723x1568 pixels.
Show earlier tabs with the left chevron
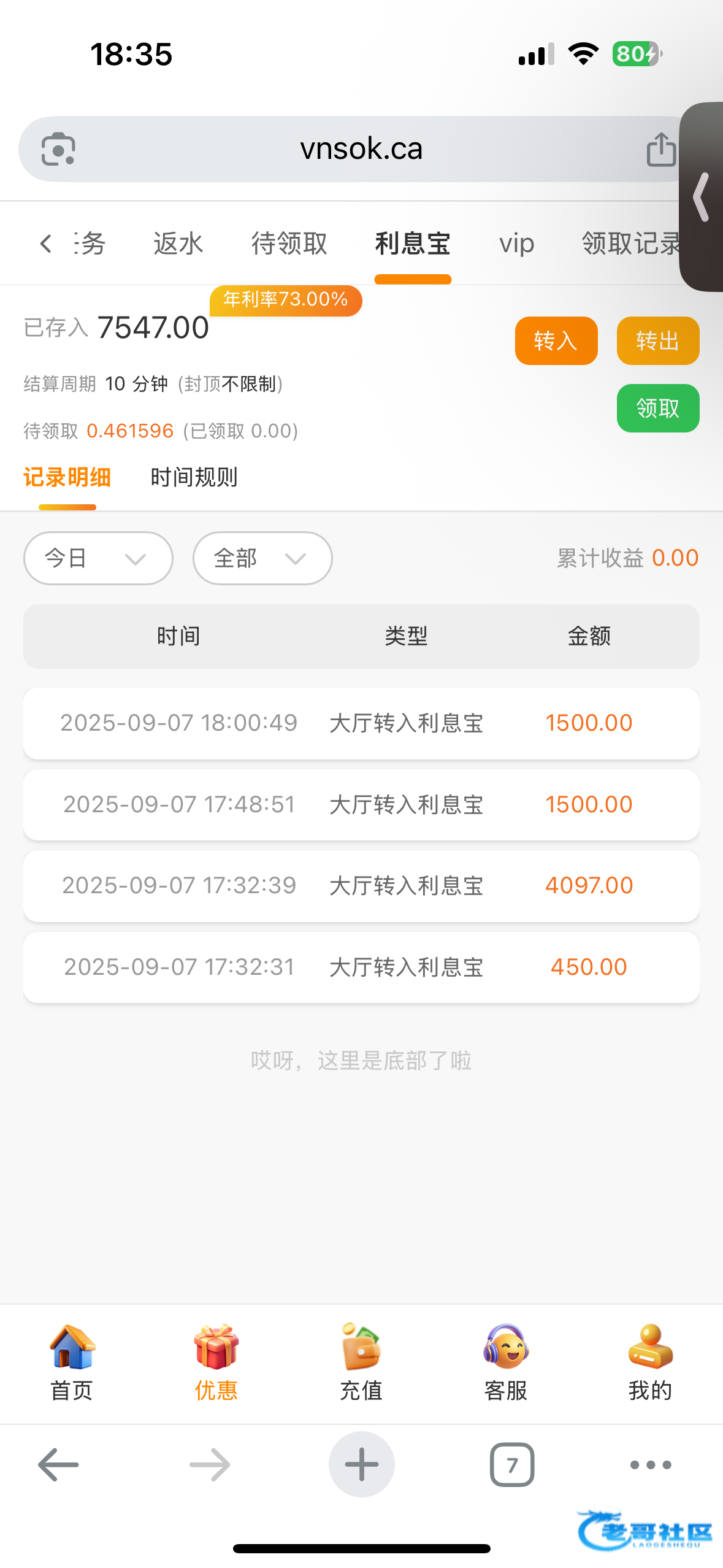coord(45,244)
